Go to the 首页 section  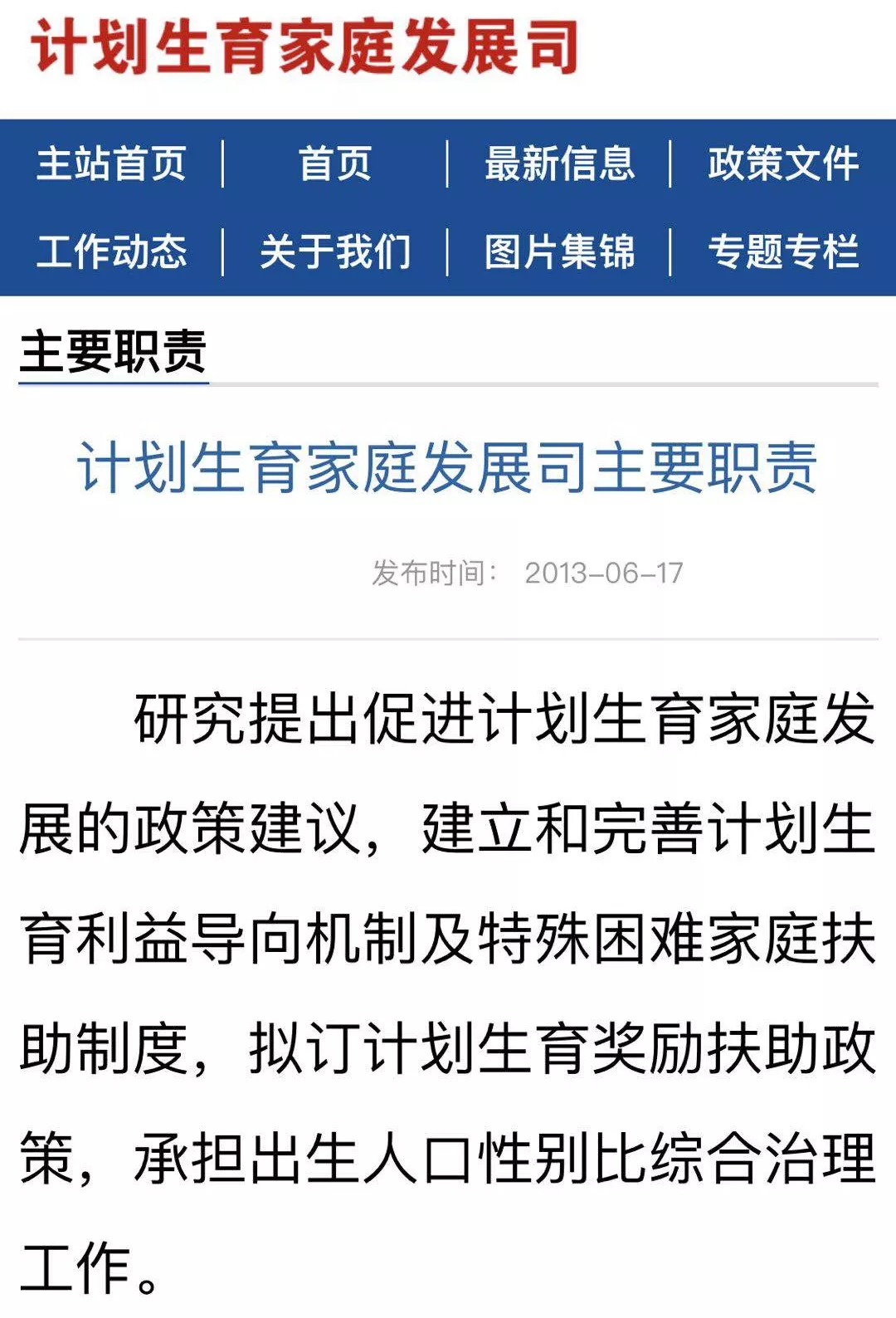click(x=335, y=163)
